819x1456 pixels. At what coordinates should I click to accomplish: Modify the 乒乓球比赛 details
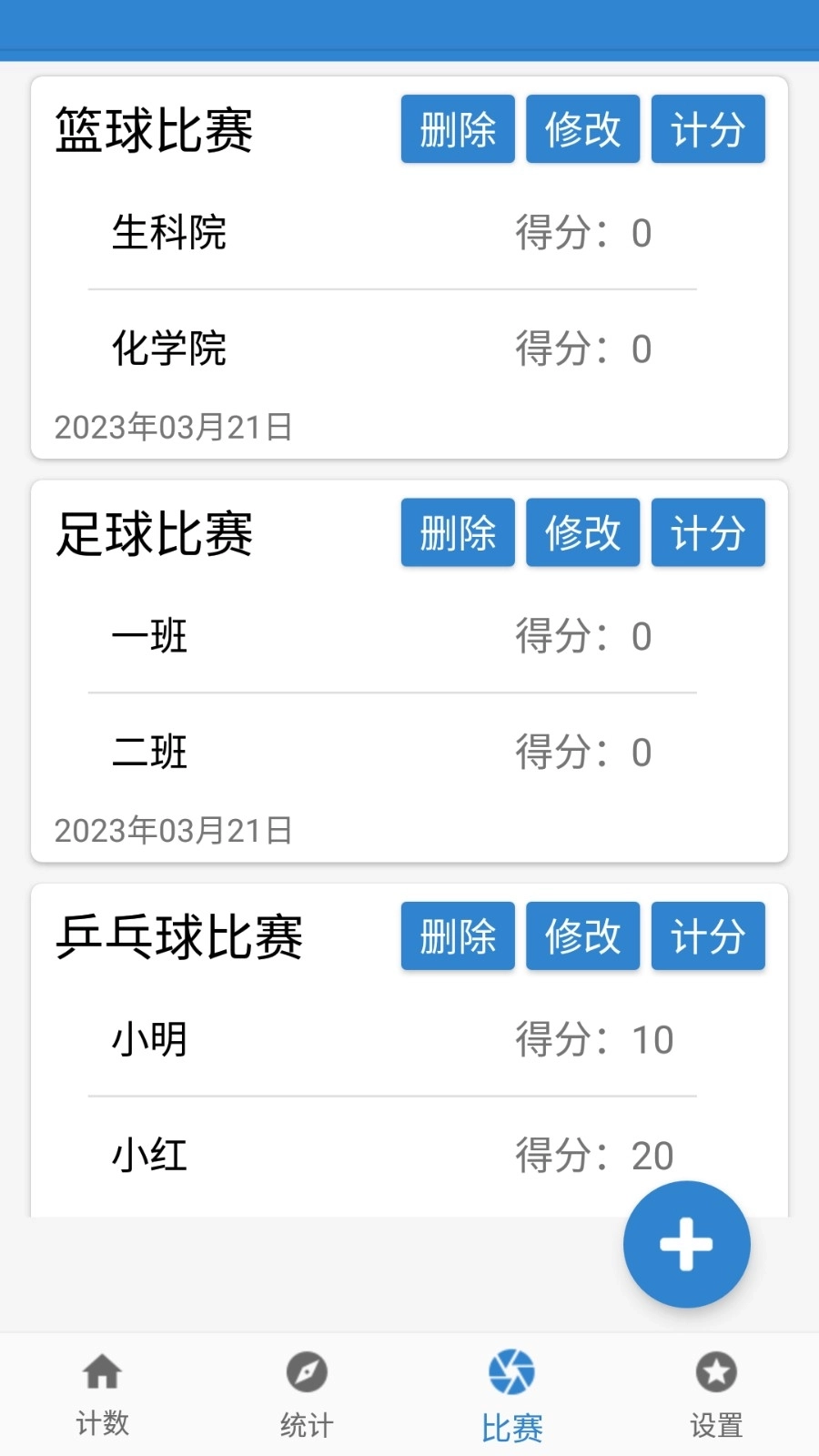coord(582,936)
